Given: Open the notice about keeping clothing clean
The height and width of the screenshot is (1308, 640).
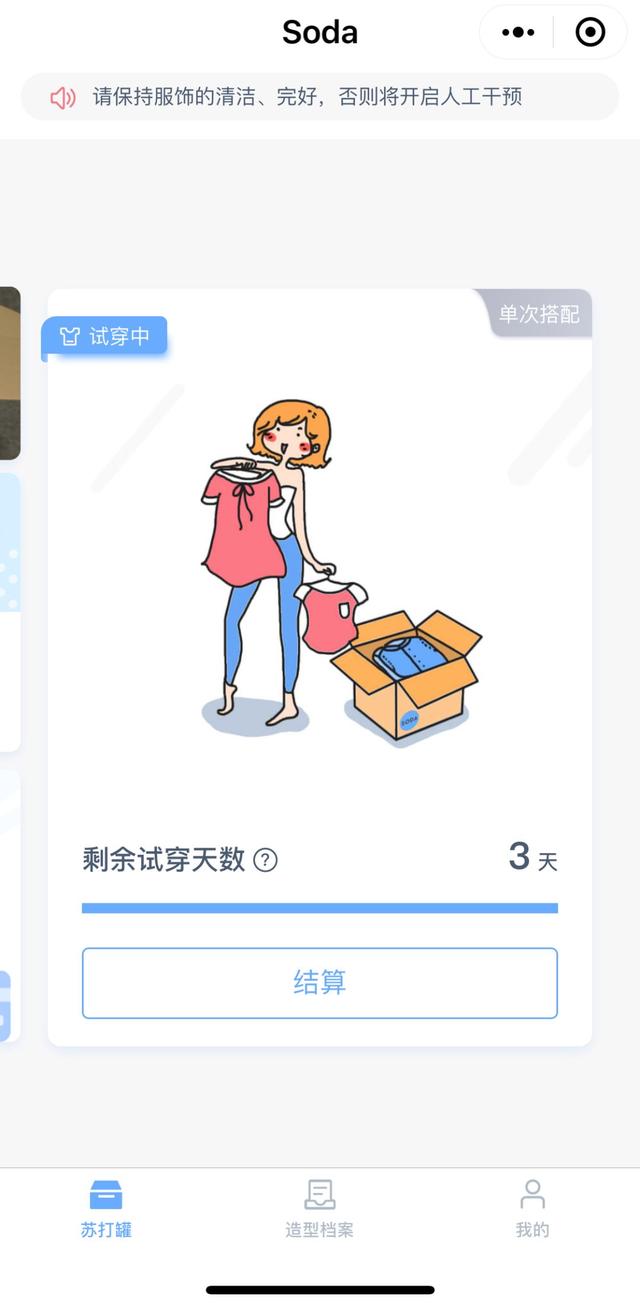Looking at the screenshot, I should click(x=320, y=97).
